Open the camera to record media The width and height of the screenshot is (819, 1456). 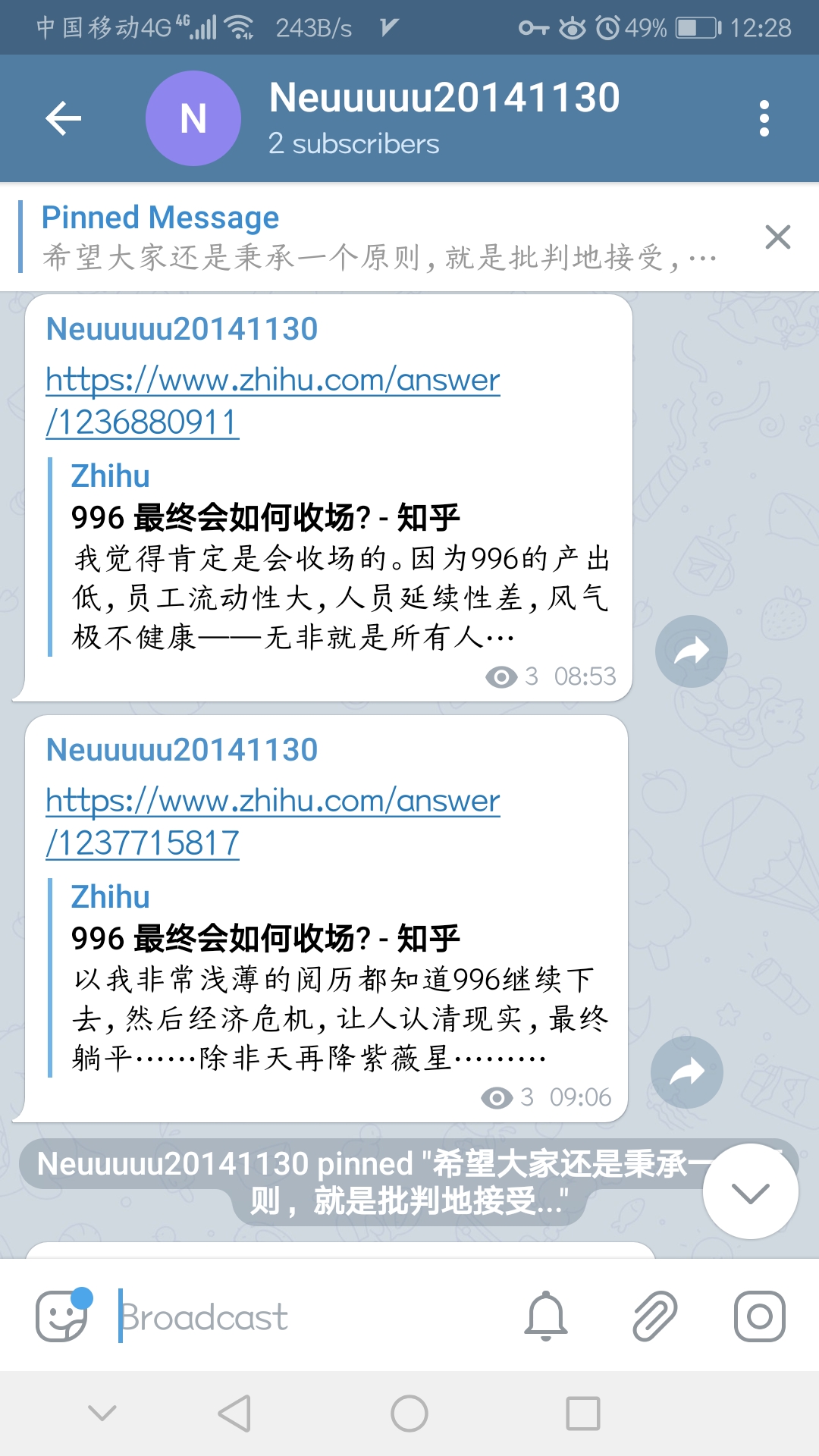759,1316
